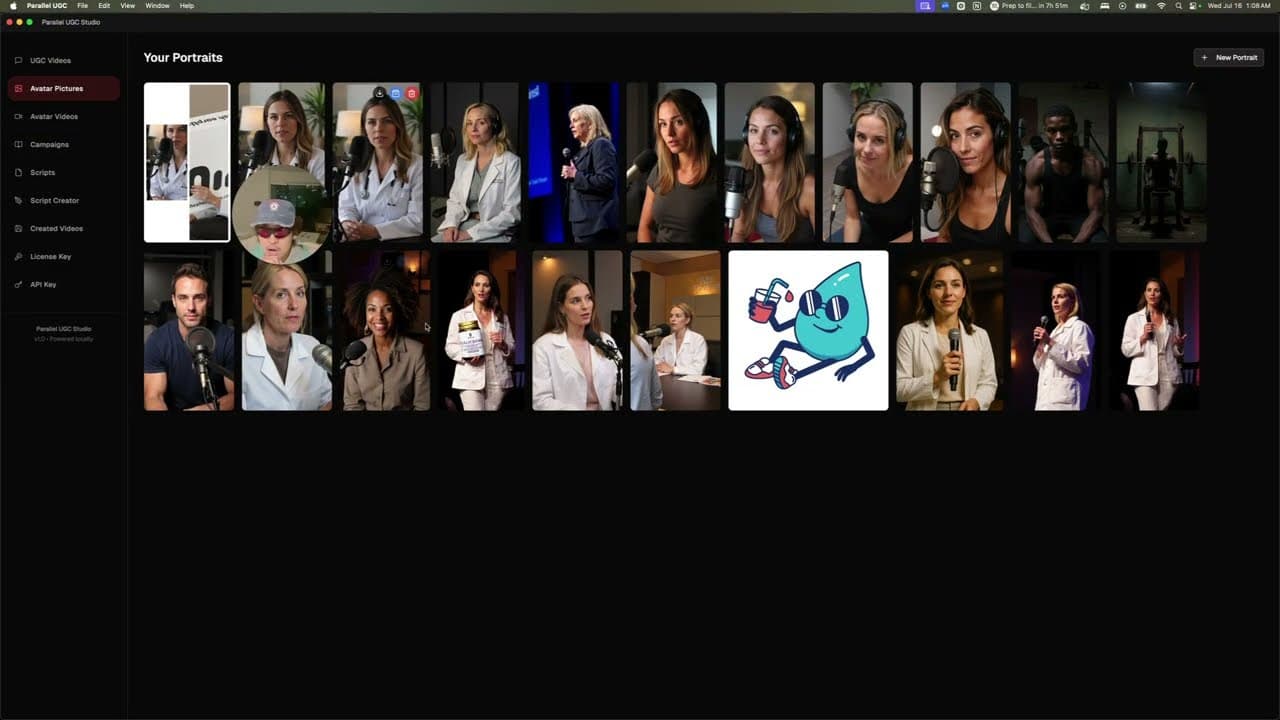
Task: Open the File menu in the menu bar
Action: coord(82,6)
